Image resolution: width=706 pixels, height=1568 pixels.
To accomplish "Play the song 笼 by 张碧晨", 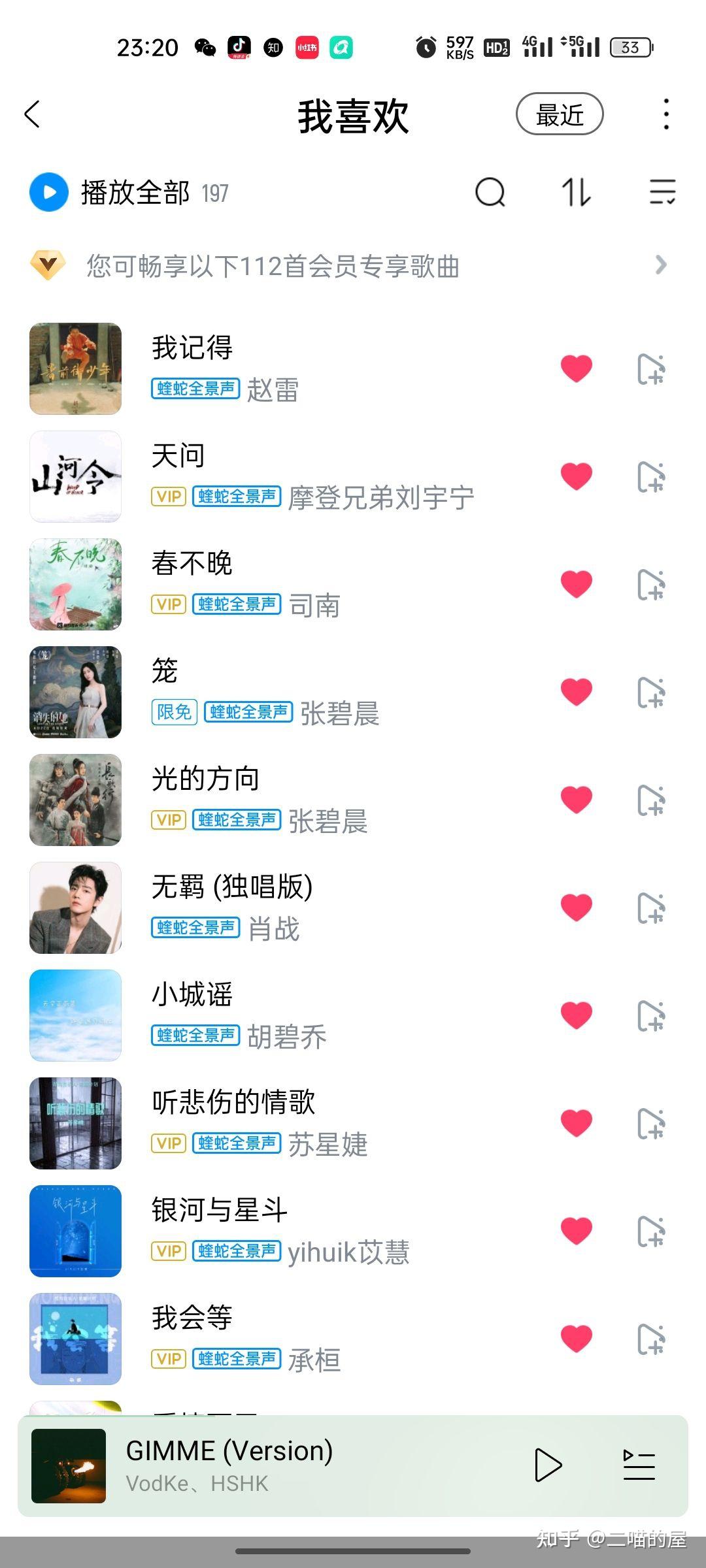I will point(294,692).
